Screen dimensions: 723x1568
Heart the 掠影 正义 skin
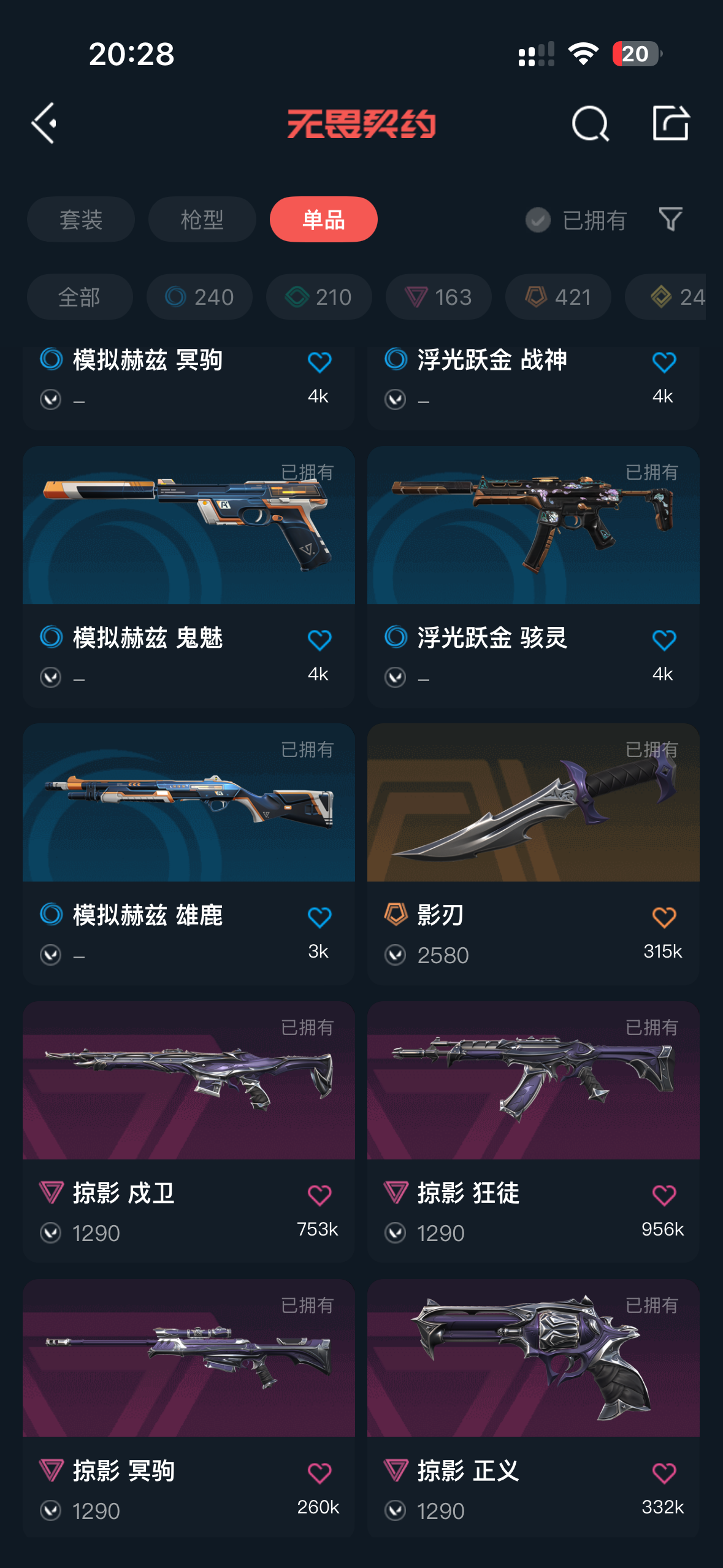[664, 1473]
